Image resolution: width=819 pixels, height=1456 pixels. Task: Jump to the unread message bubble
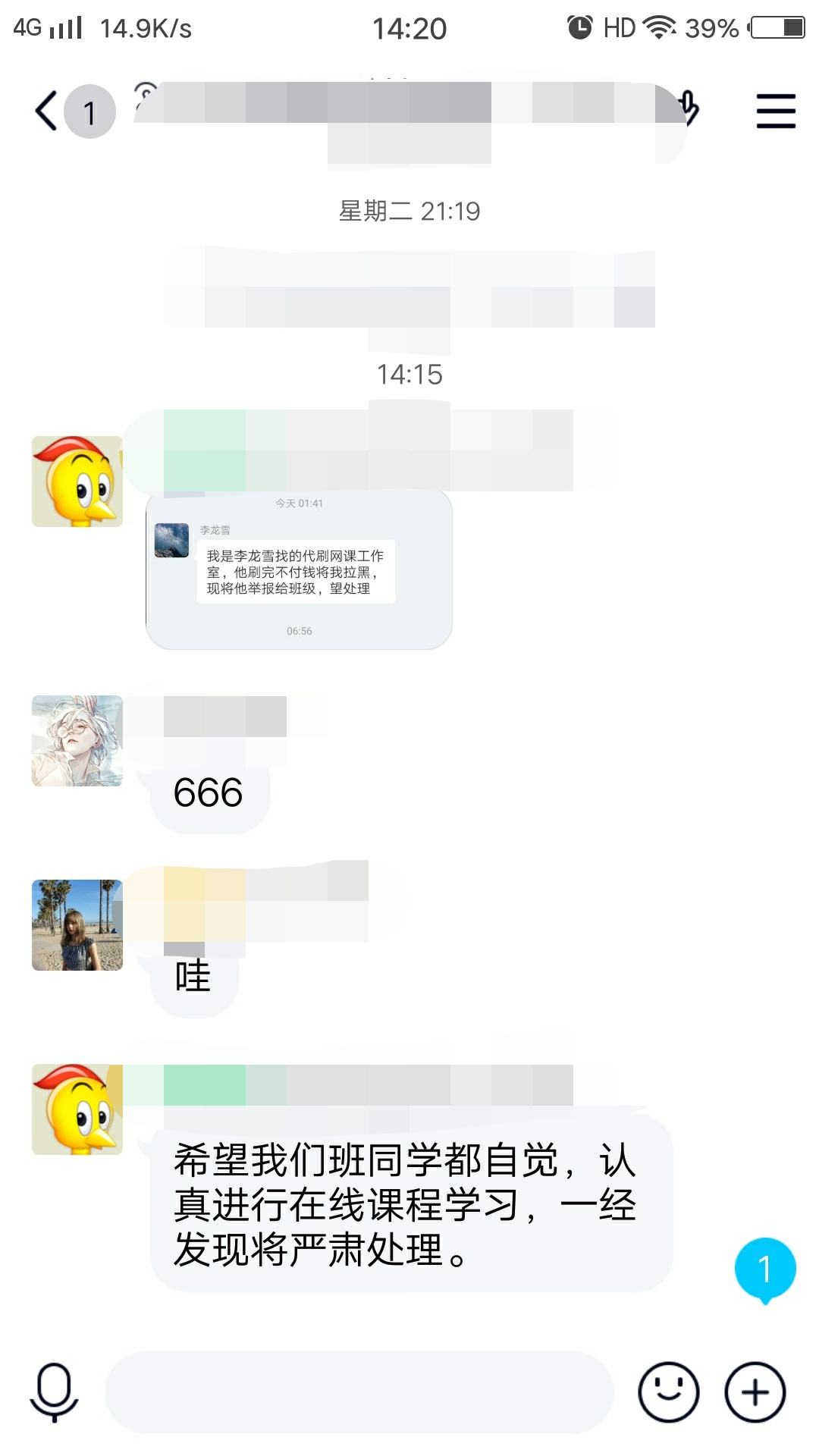(x=764, y=1269)
